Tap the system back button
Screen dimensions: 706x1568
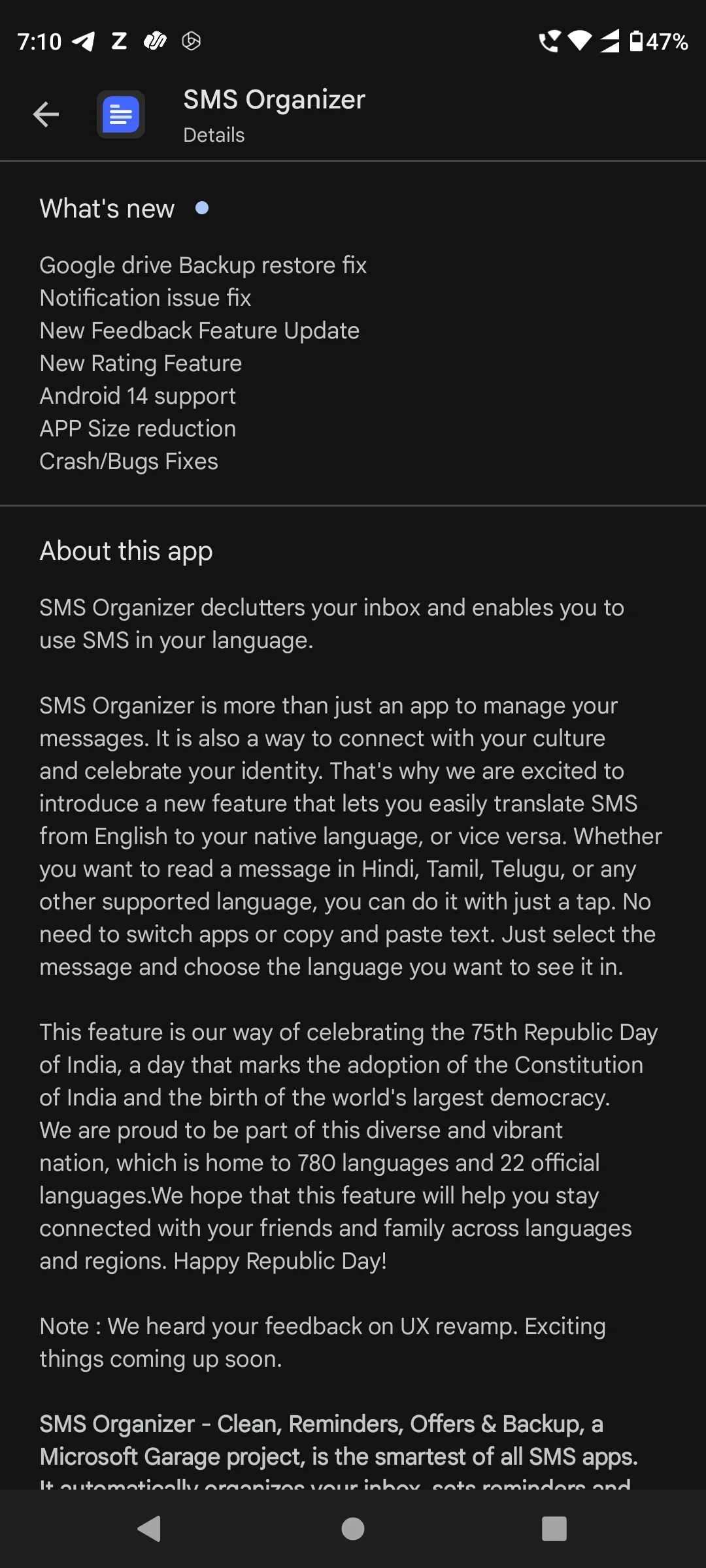tap(150, 1529)
